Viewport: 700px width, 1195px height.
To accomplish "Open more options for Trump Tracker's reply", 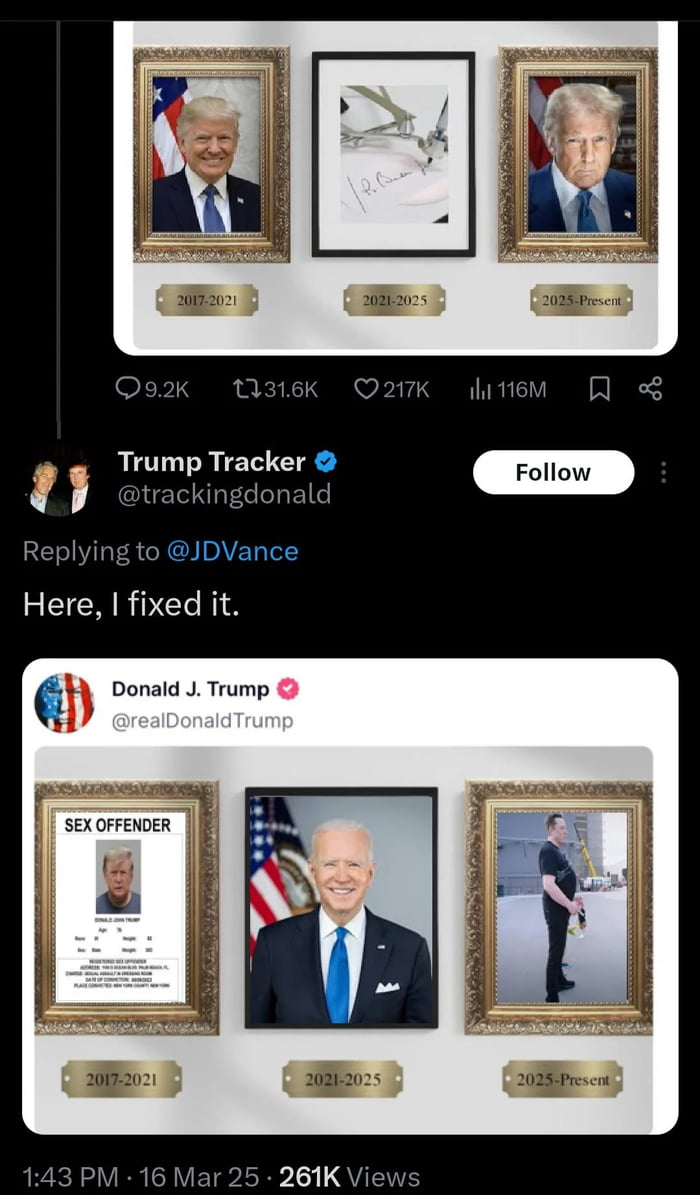I will (663, 472).
